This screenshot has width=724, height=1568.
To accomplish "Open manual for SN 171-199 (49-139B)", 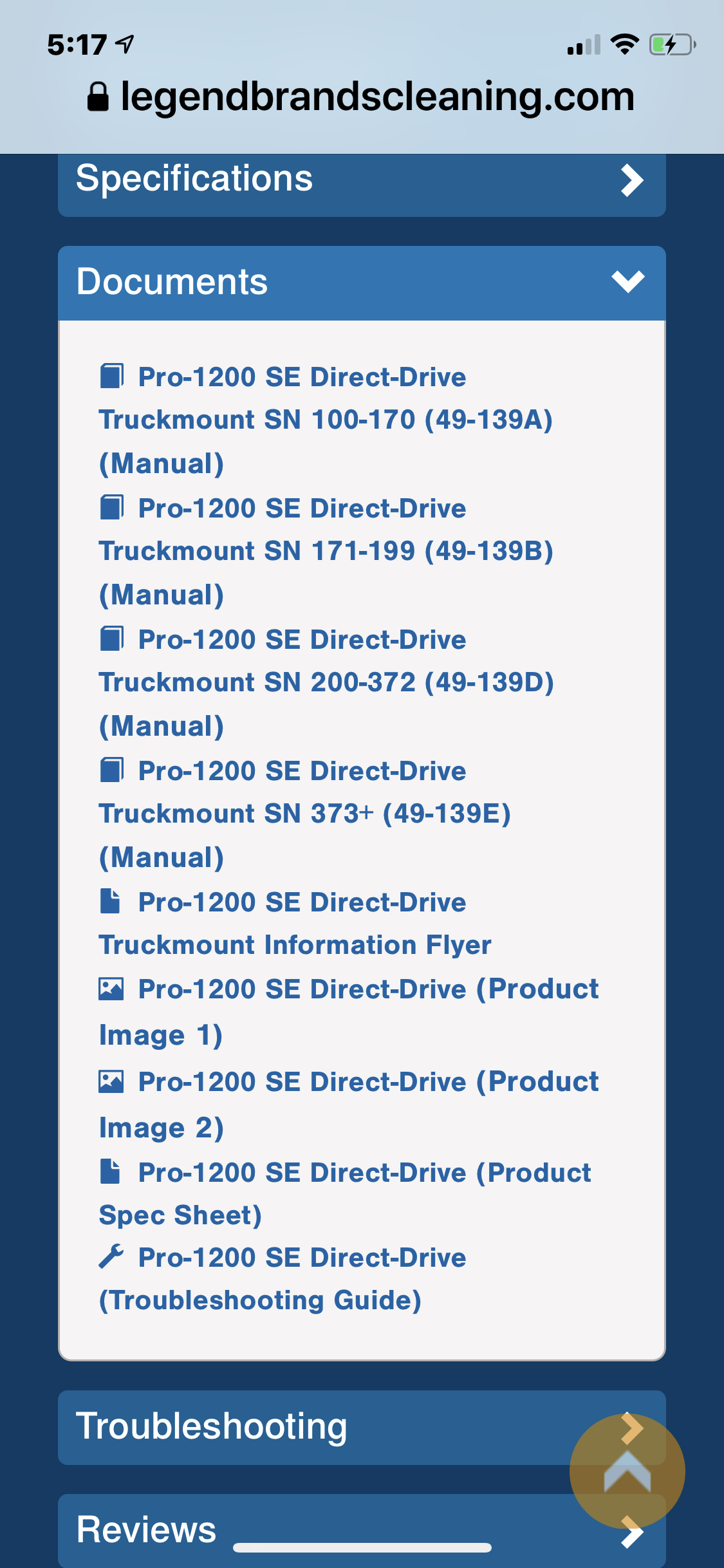I will pos(325,551).
